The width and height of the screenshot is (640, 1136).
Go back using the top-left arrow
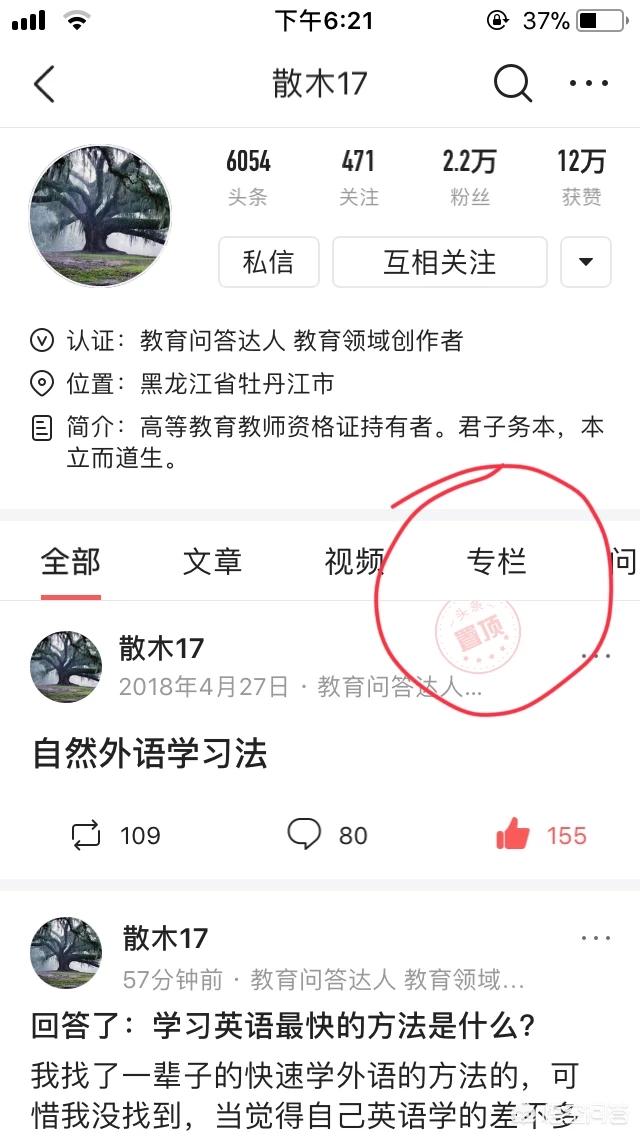44,84
